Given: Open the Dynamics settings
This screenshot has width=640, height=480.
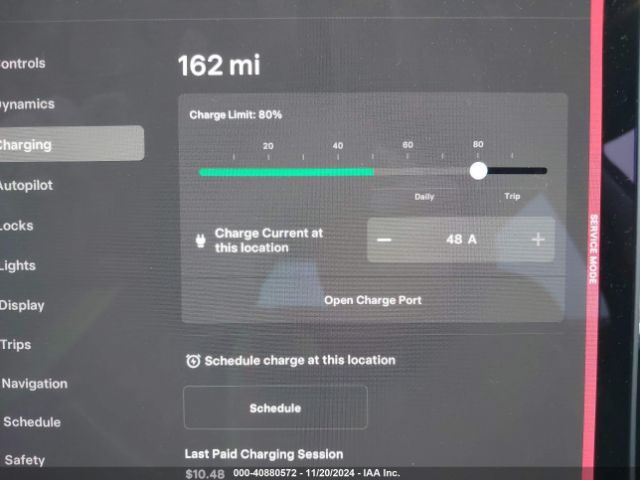Looking at the screenshot, I should click(x=28, y=104).
